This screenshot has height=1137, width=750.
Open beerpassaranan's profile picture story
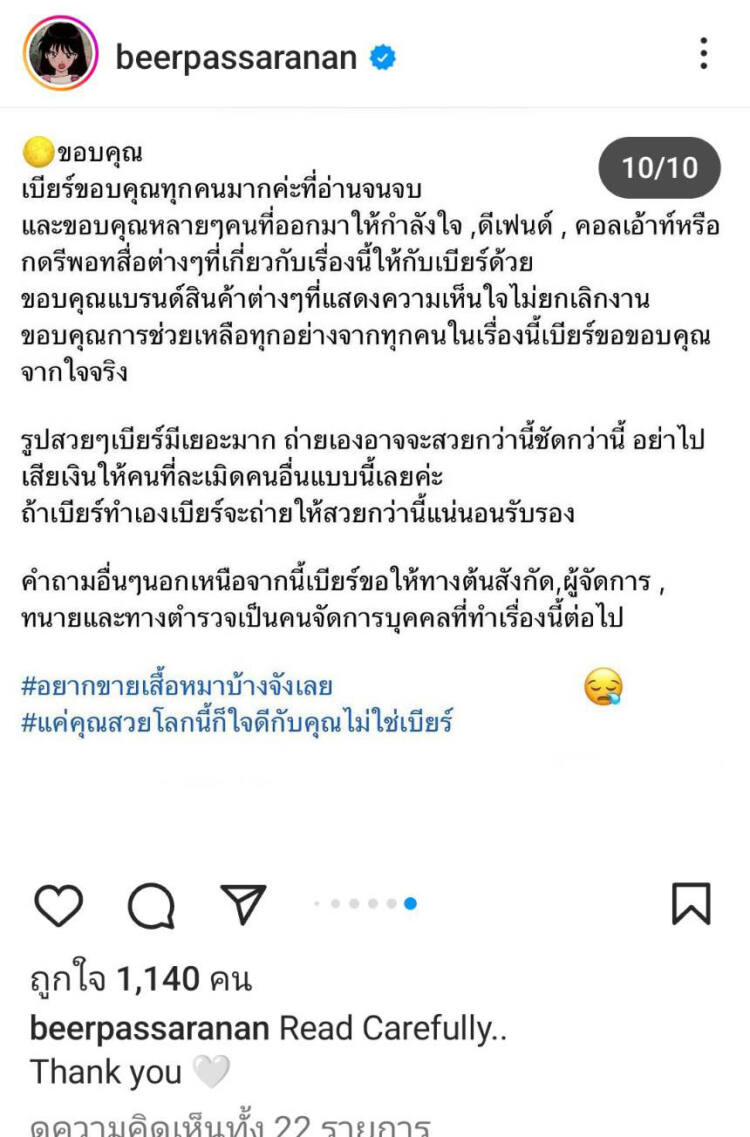pyautogui.click(x=60, y=54)
